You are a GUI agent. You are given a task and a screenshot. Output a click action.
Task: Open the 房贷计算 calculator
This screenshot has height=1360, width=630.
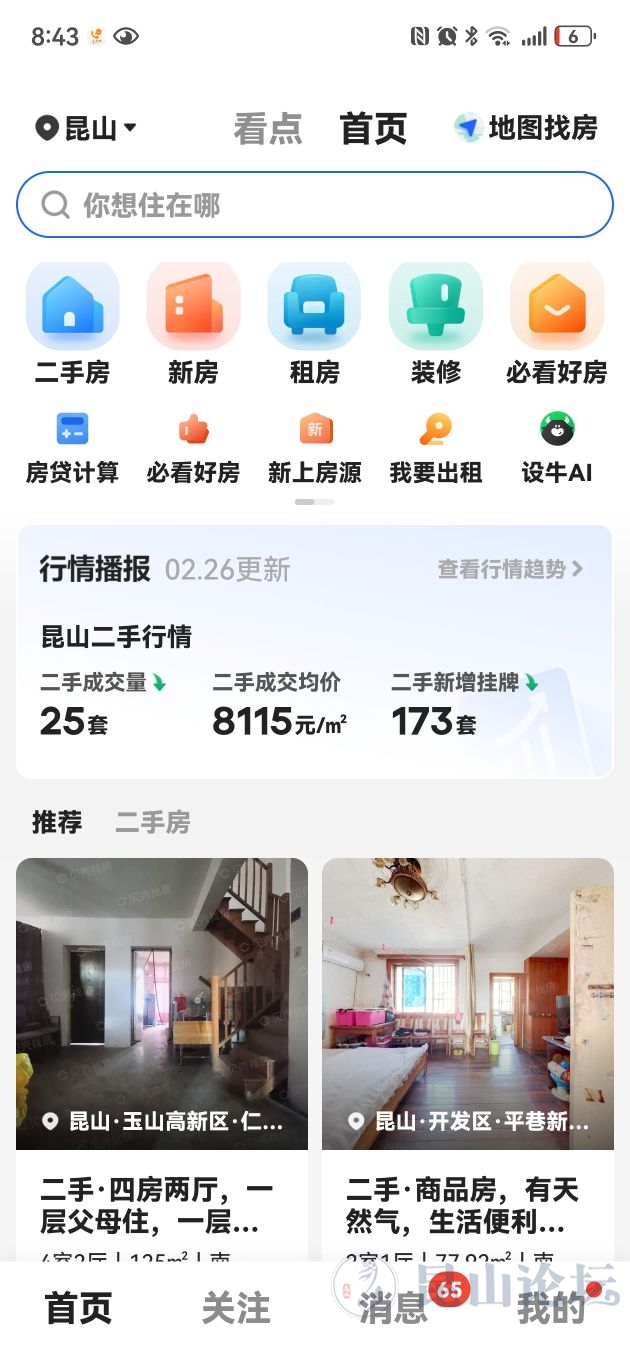(72, 448)
